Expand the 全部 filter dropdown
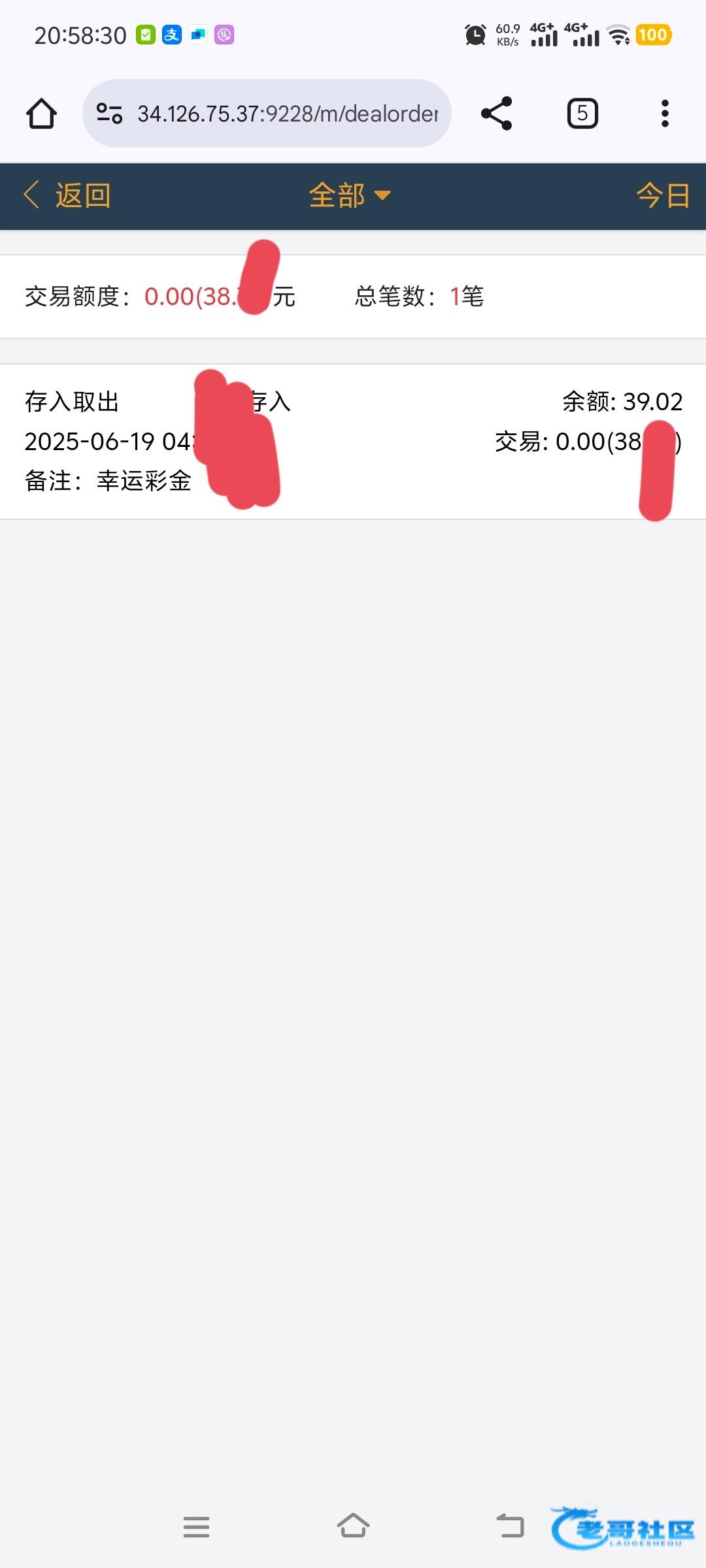706x1568 pixels. [x=350, y=195]
